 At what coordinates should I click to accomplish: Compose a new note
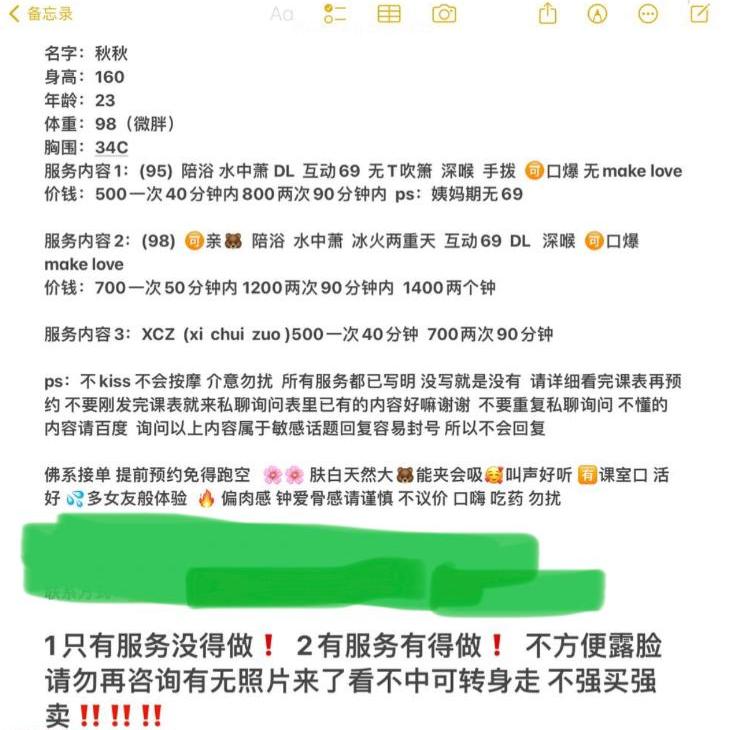click(701, 14)
